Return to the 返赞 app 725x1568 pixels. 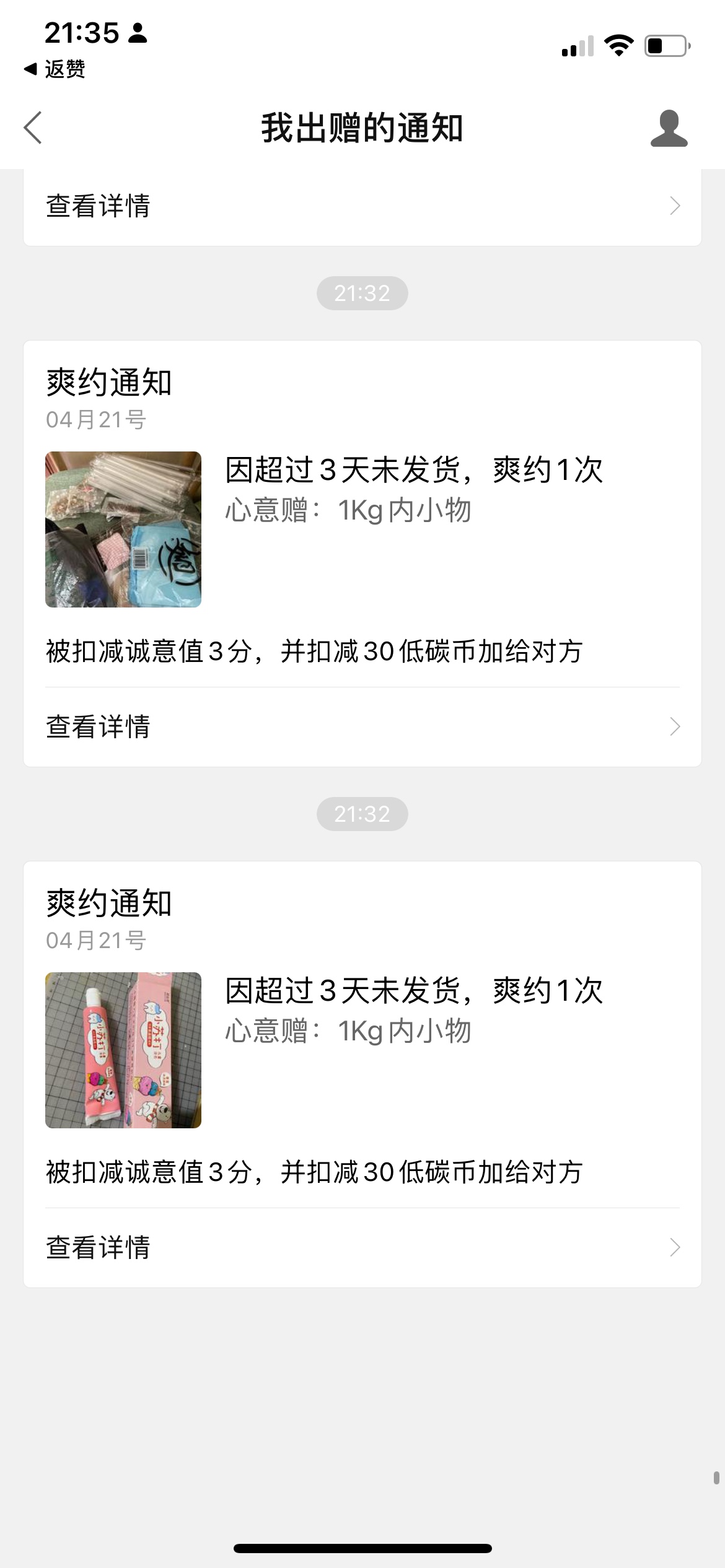click(x=55, y=69)
